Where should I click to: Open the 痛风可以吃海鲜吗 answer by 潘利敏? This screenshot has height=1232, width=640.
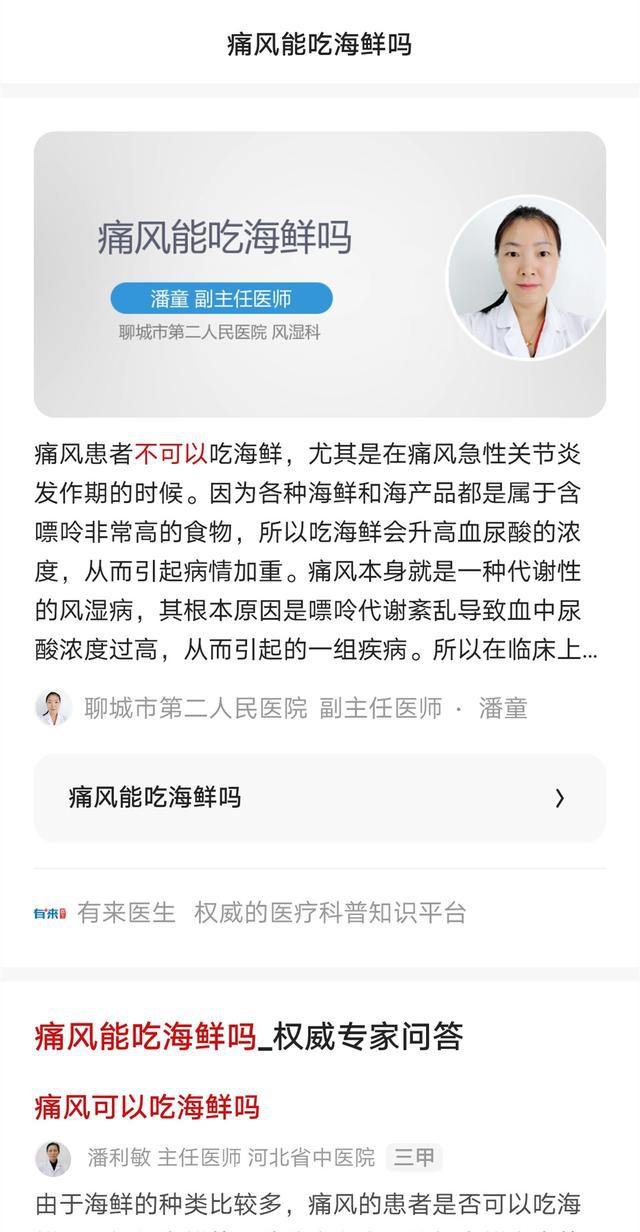147,1107
